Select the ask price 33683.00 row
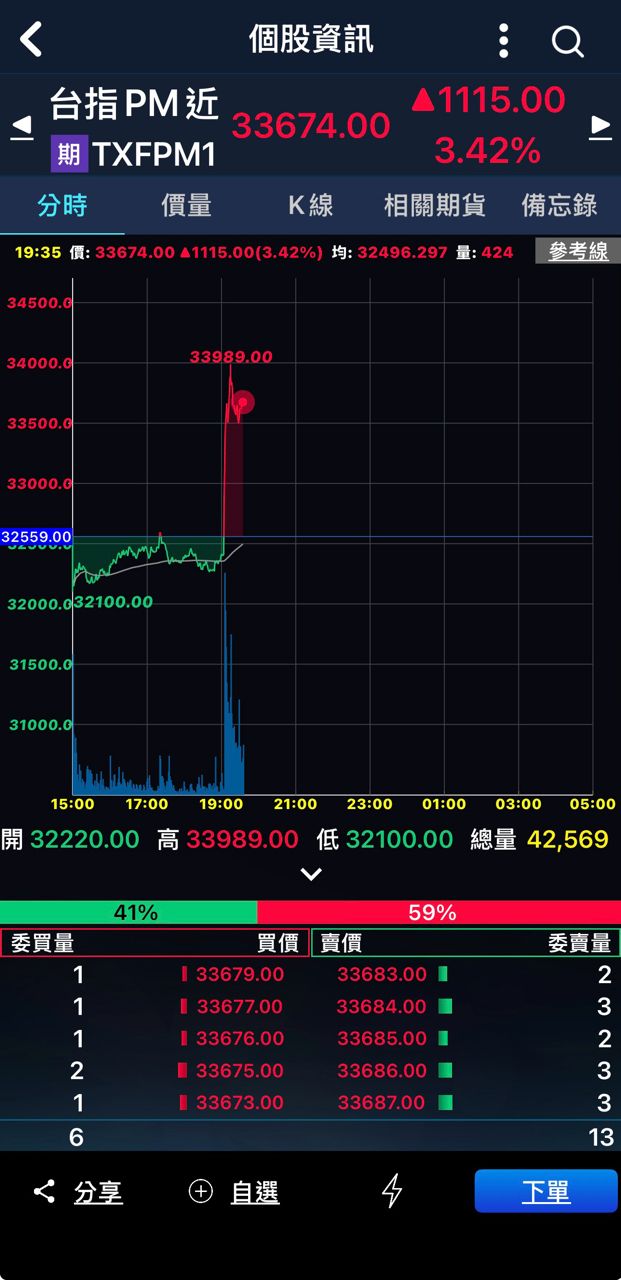Viewport: 621px width, 1280px height. [x=382, y=974]
